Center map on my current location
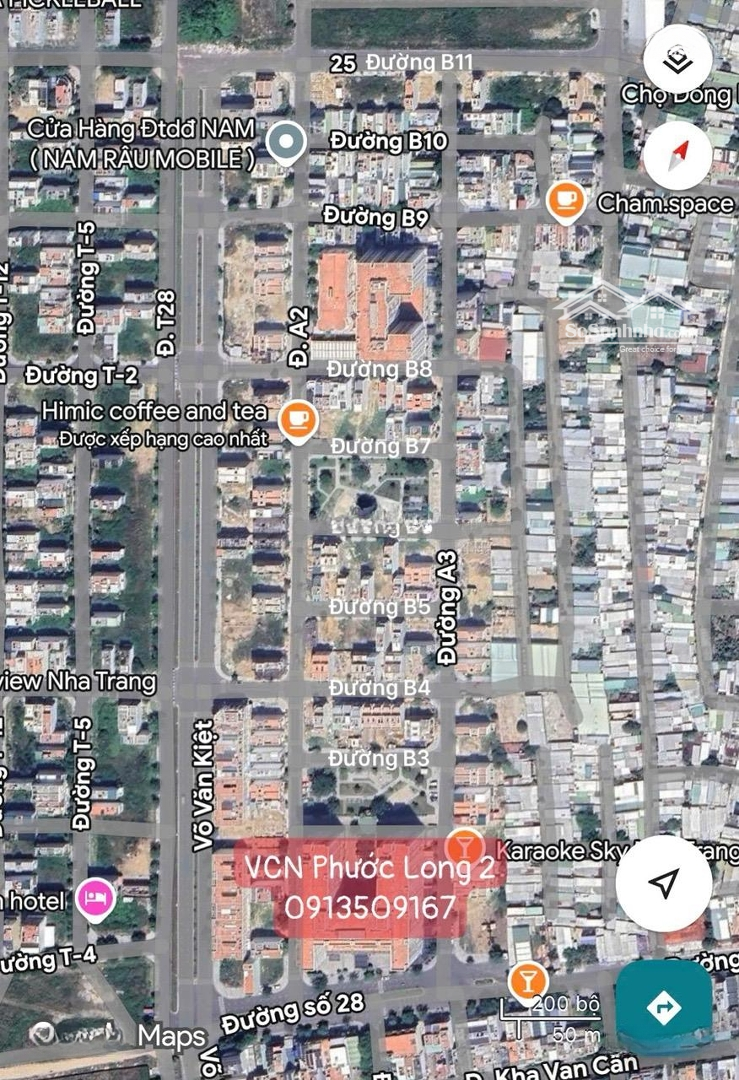739x1080 pixels. (664, 882)
